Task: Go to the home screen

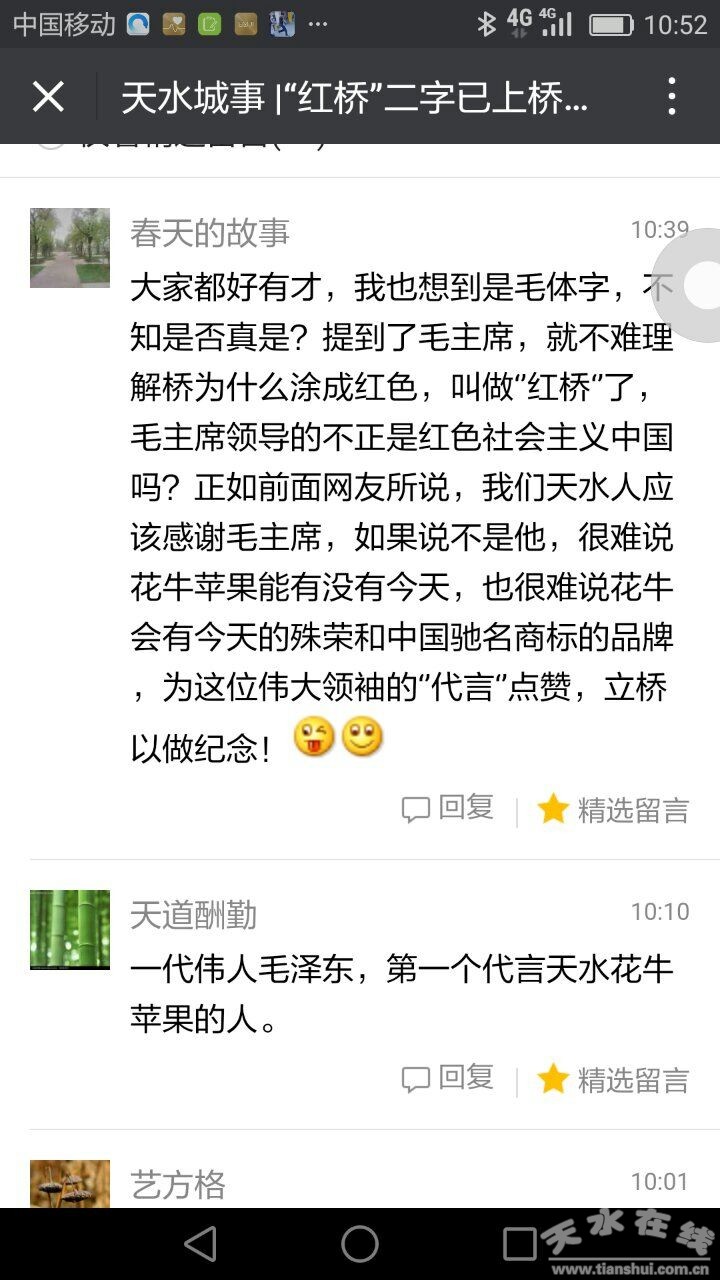Action: (x=360, y=1244)
